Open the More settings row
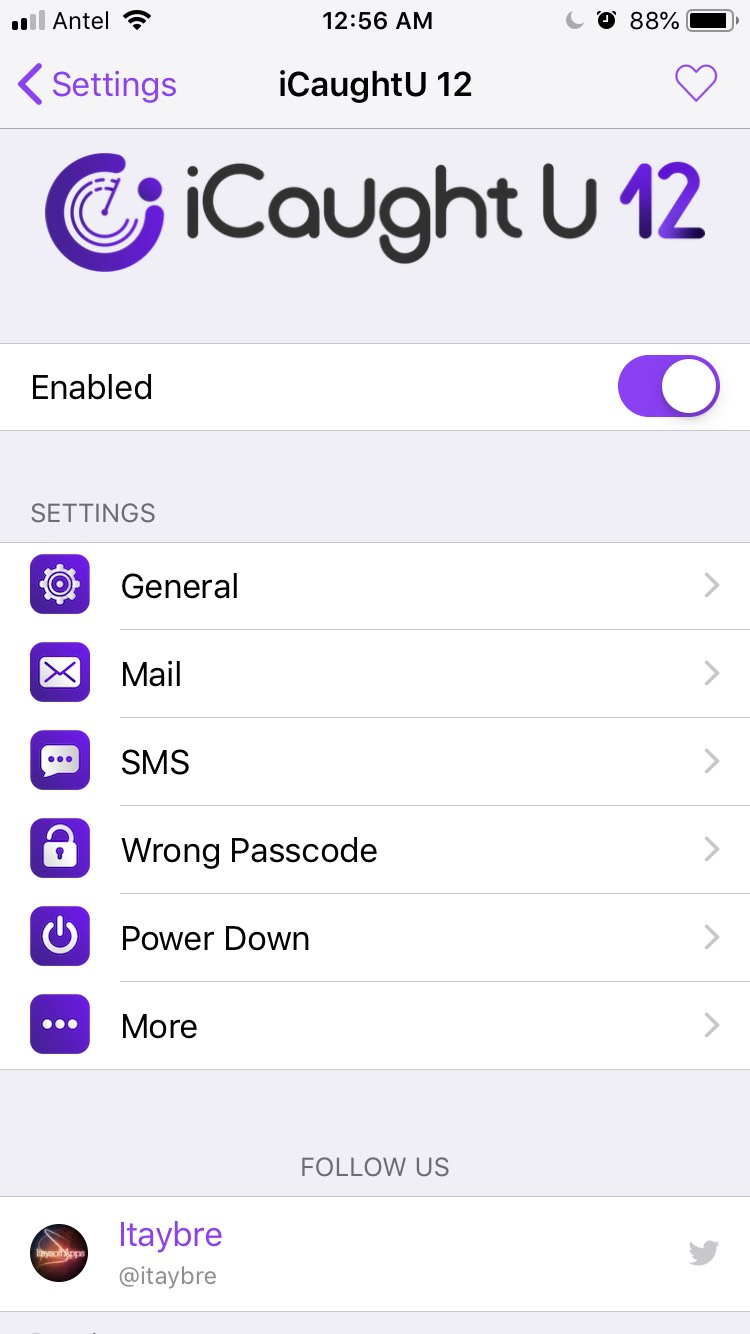The width and height of the screenshot is (750, 1334). click(375, 1026)
